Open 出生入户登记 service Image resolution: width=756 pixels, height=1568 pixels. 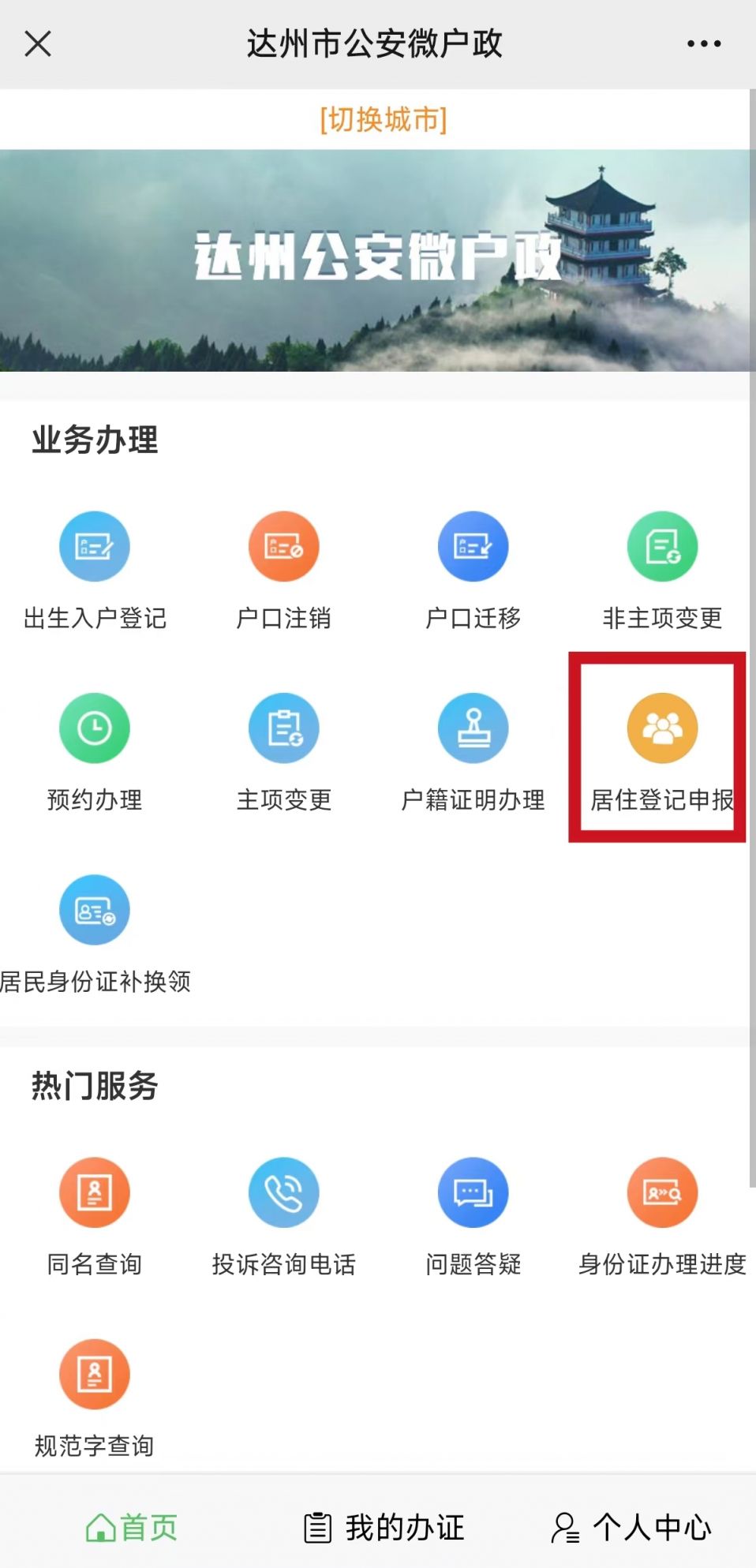95,548
